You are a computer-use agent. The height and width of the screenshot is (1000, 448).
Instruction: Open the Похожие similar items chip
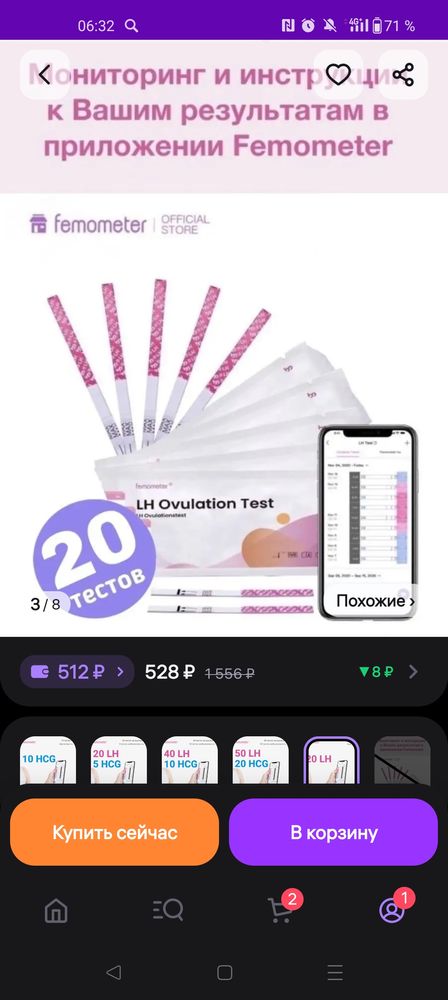click(x=375, y=601)
